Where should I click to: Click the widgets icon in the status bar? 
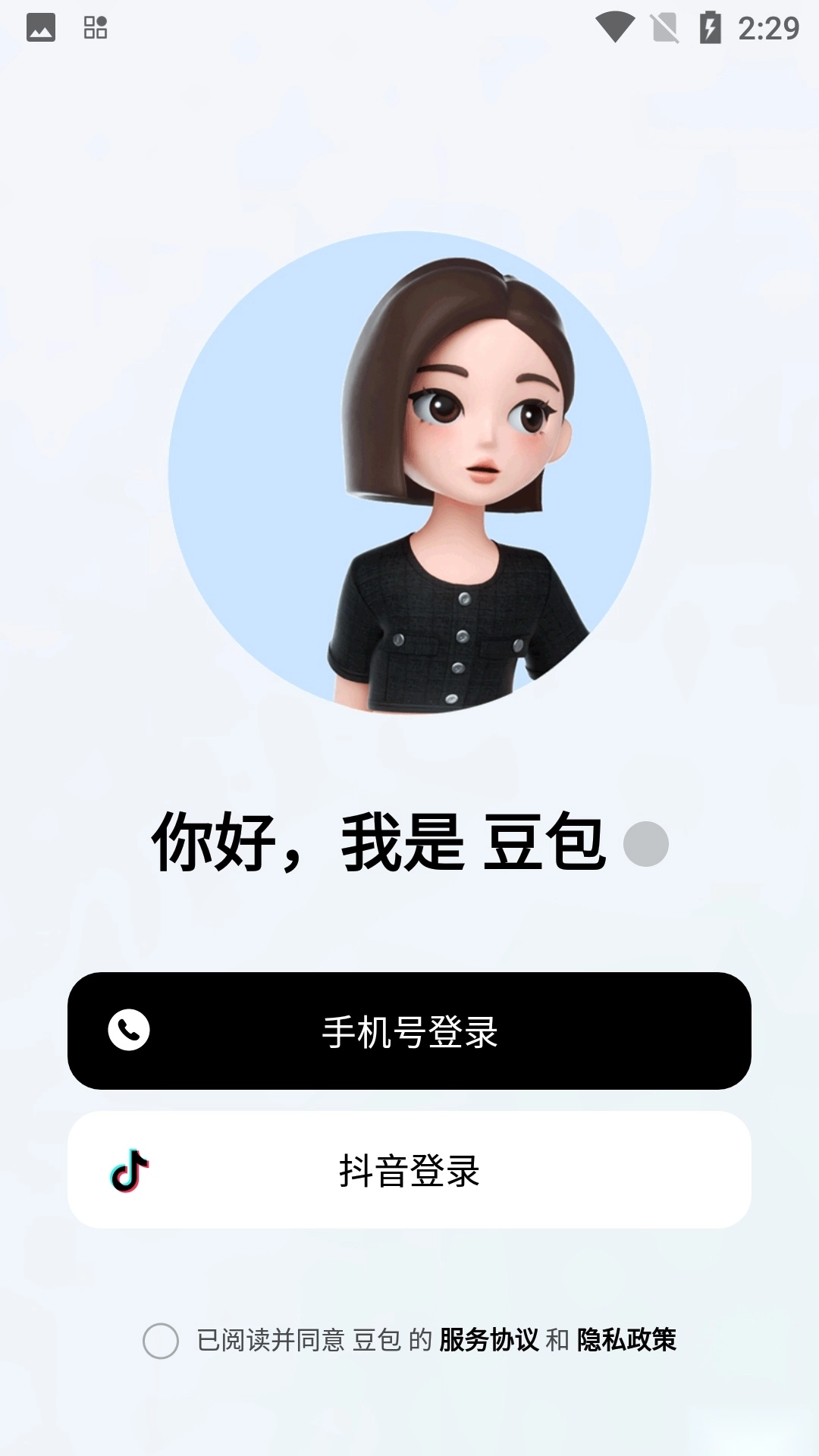pos(96,28)
